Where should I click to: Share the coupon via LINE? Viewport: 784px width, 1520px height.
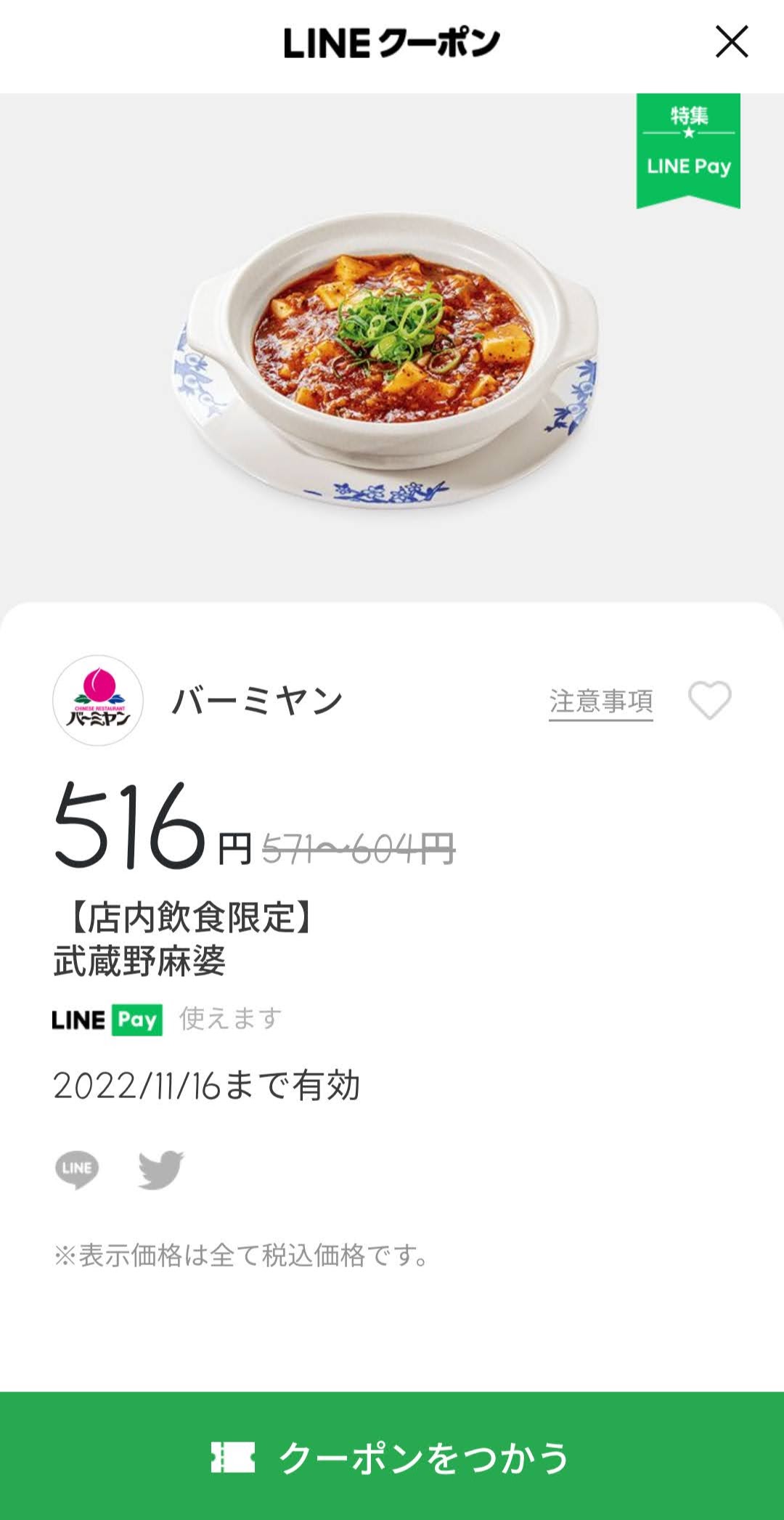click(x=77, y=1169)
